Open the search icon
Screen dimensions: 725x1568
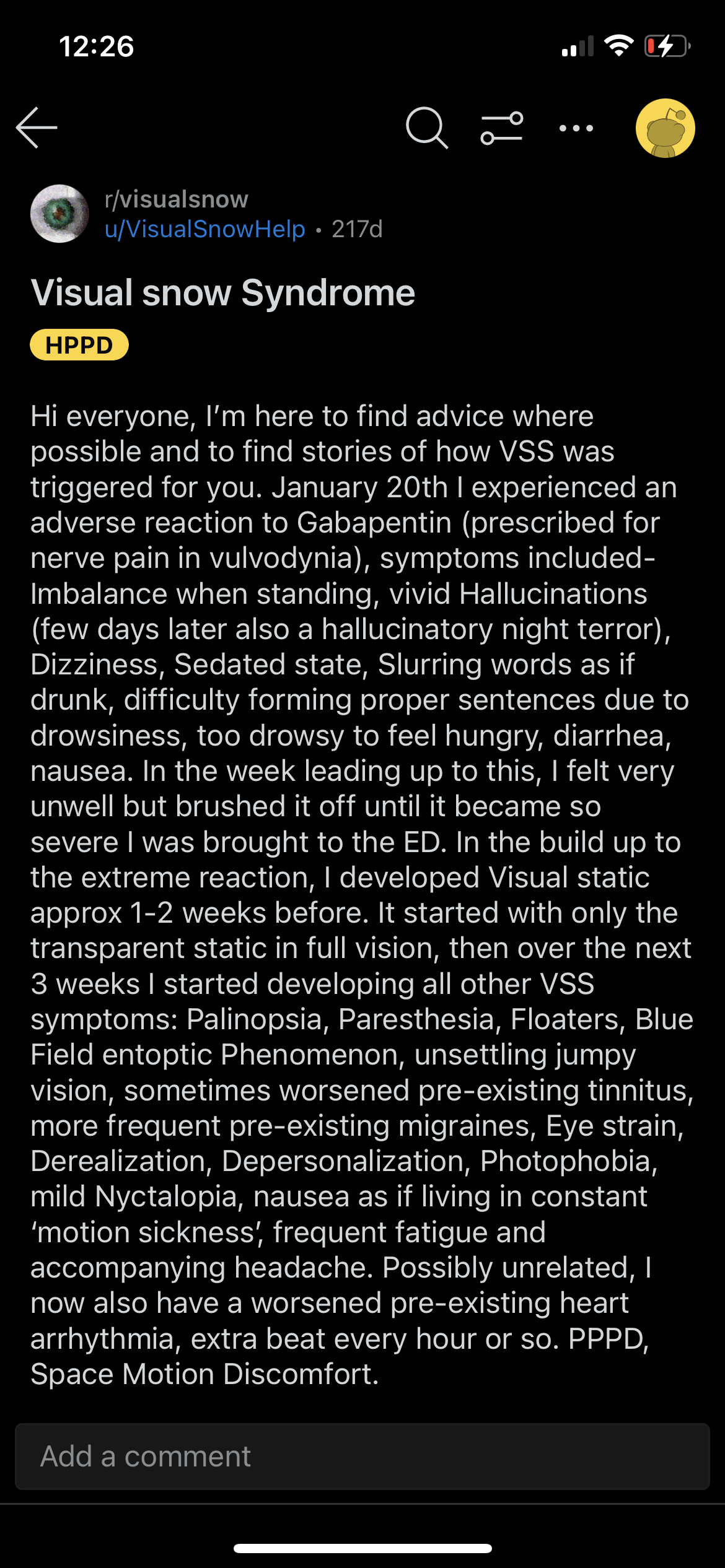pos(427,128)
